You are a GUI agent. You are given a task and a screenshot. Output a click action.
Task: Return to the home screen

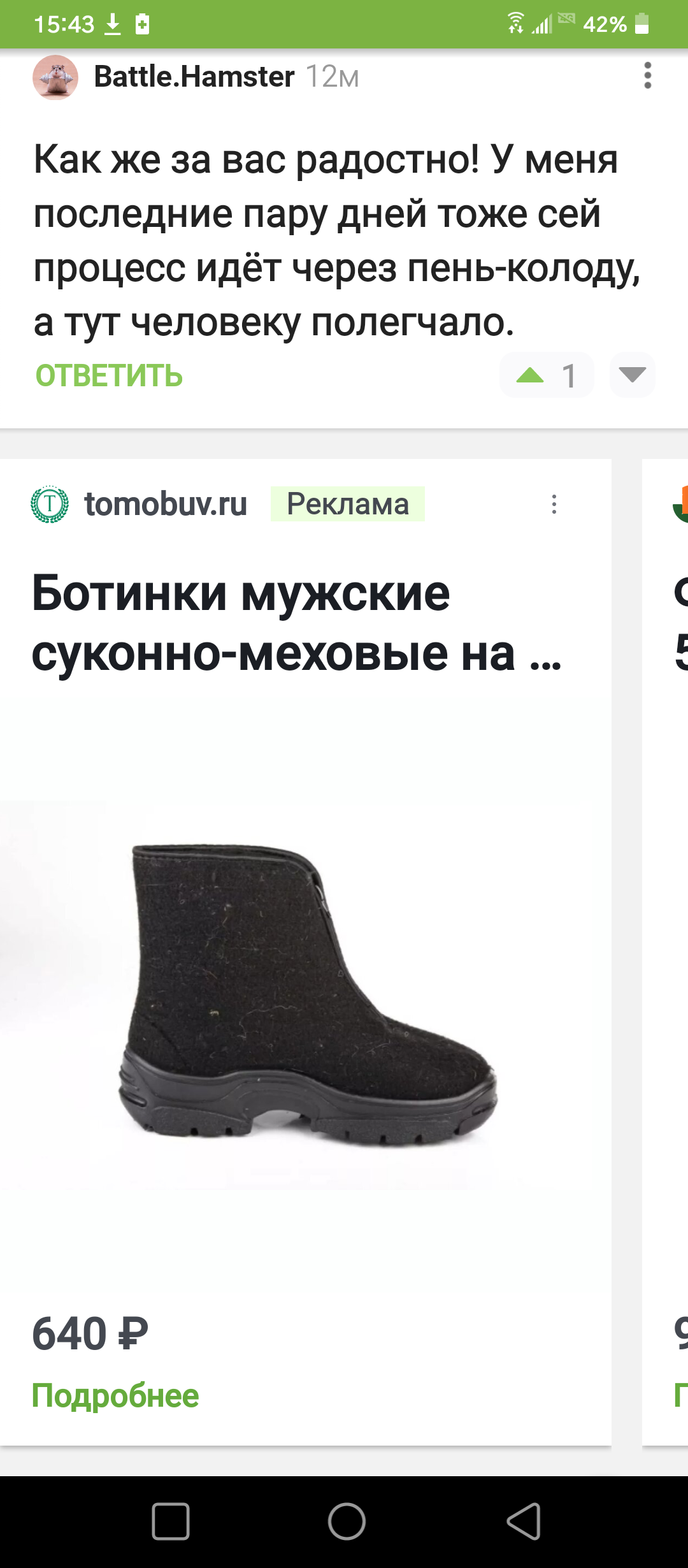point(347,1521)
